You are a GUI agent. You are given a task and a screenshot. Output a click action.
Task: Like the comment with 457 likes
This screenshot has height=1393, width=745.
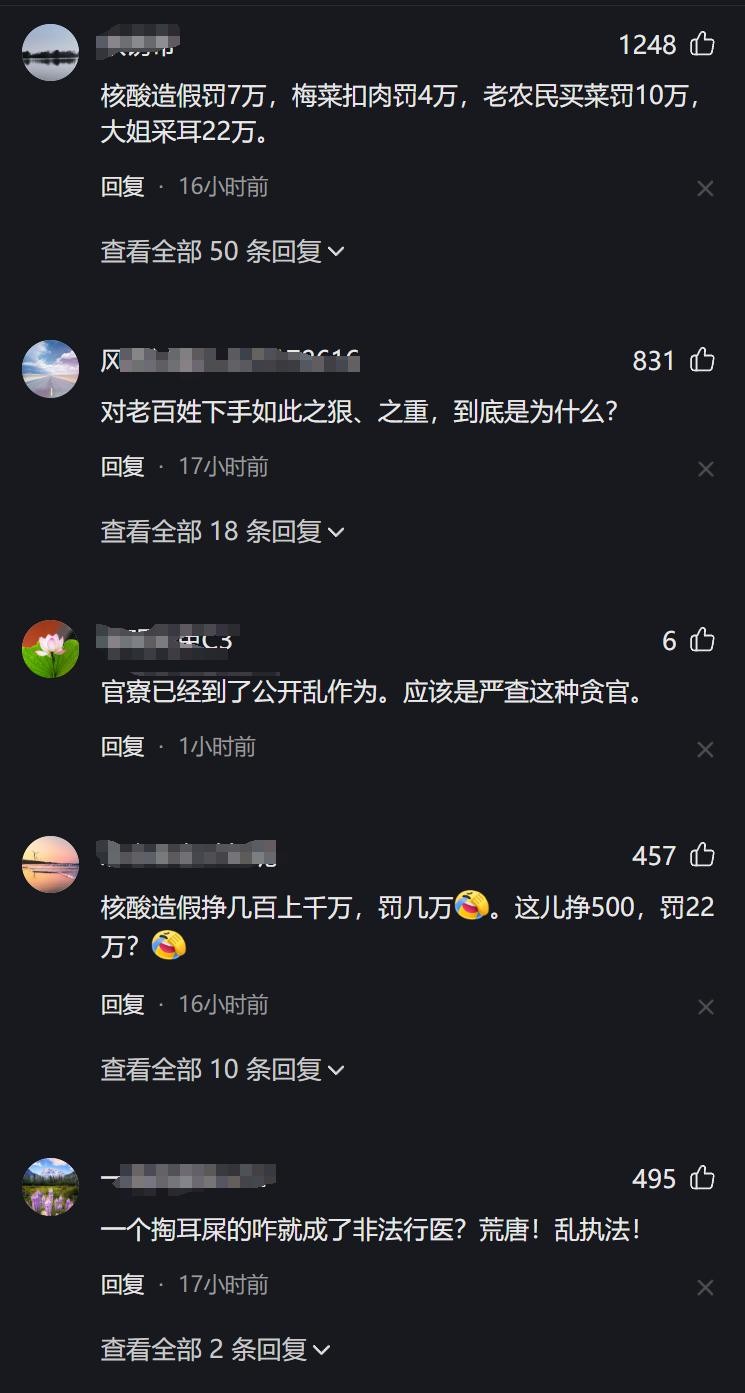[702, 856]
